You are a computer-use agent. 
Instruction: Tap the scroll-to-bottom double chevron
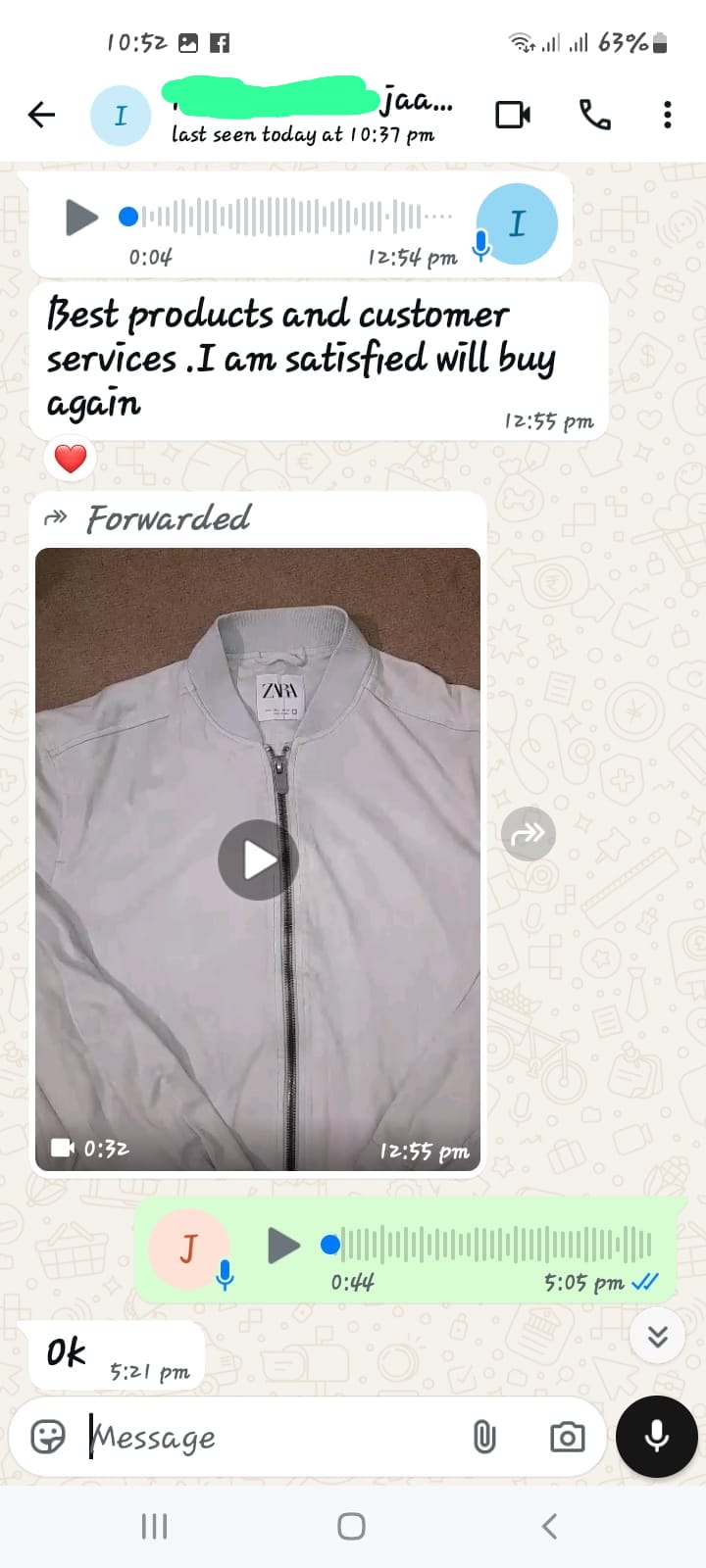click(x=656, y=1336)
